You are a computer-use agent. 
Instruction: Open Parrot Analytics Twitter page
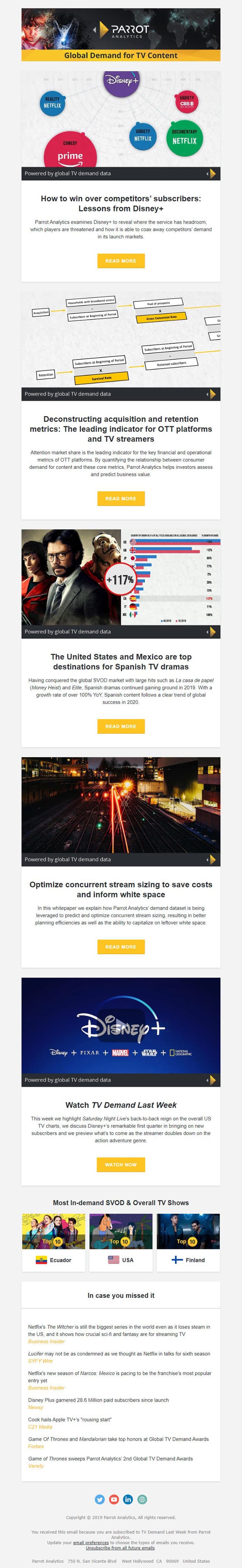[100, 1499]
